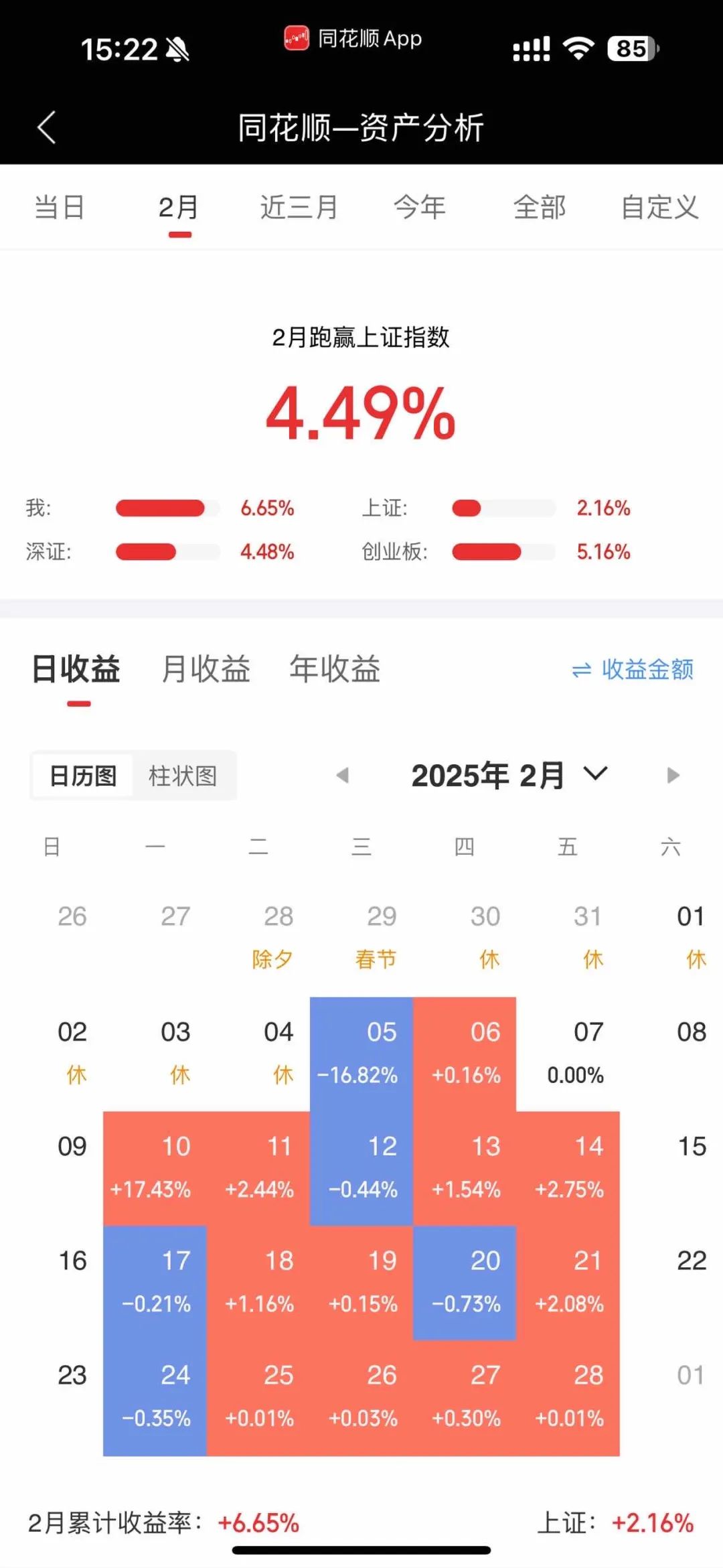Select the 近三月 period tab
This screenshot has height=1568, width=723.
pyautogui.click(x=299, y=207)
